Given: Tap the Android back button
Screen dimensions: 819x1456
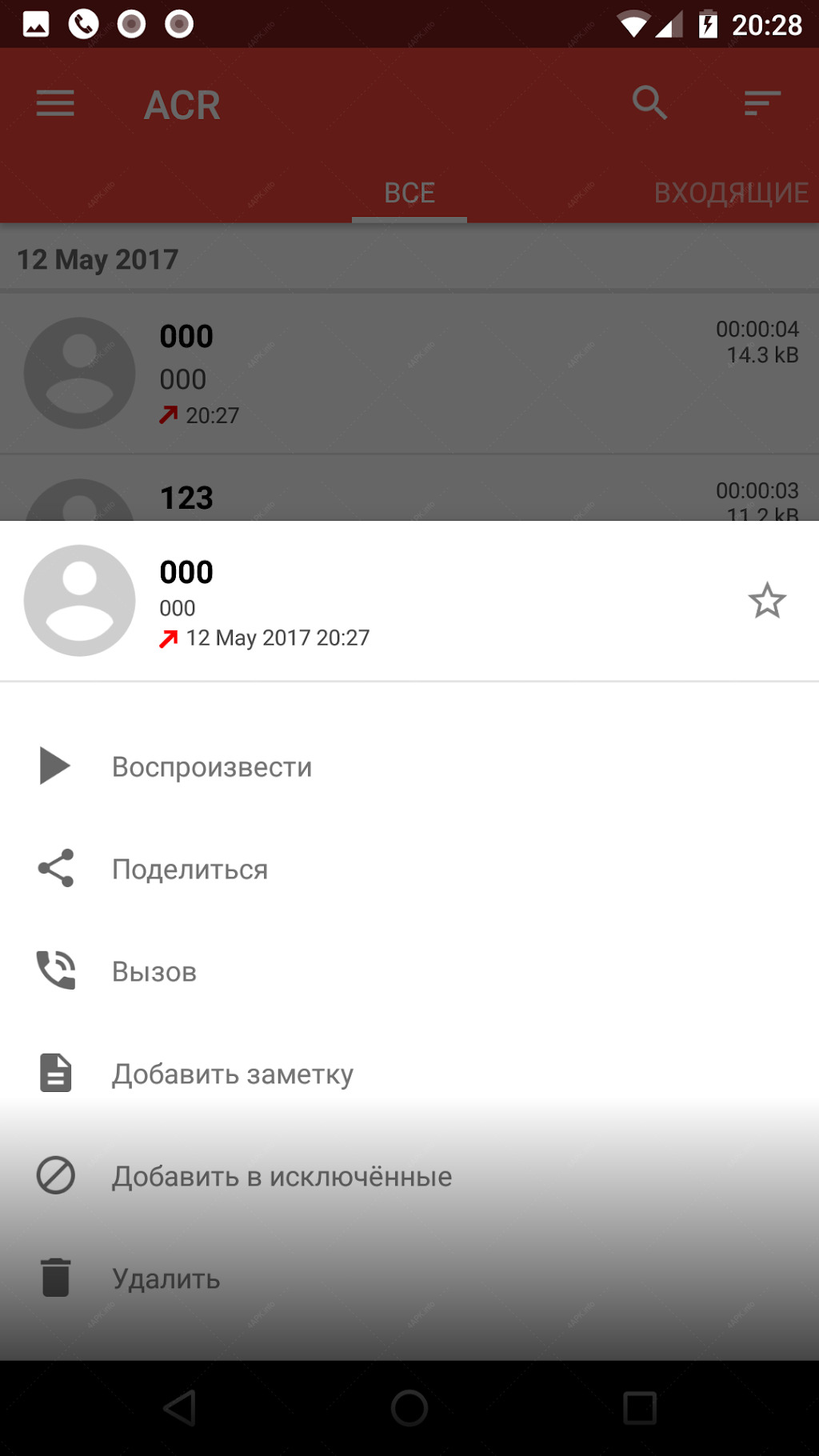Looking at the screenshot, I should (180, 1408).
